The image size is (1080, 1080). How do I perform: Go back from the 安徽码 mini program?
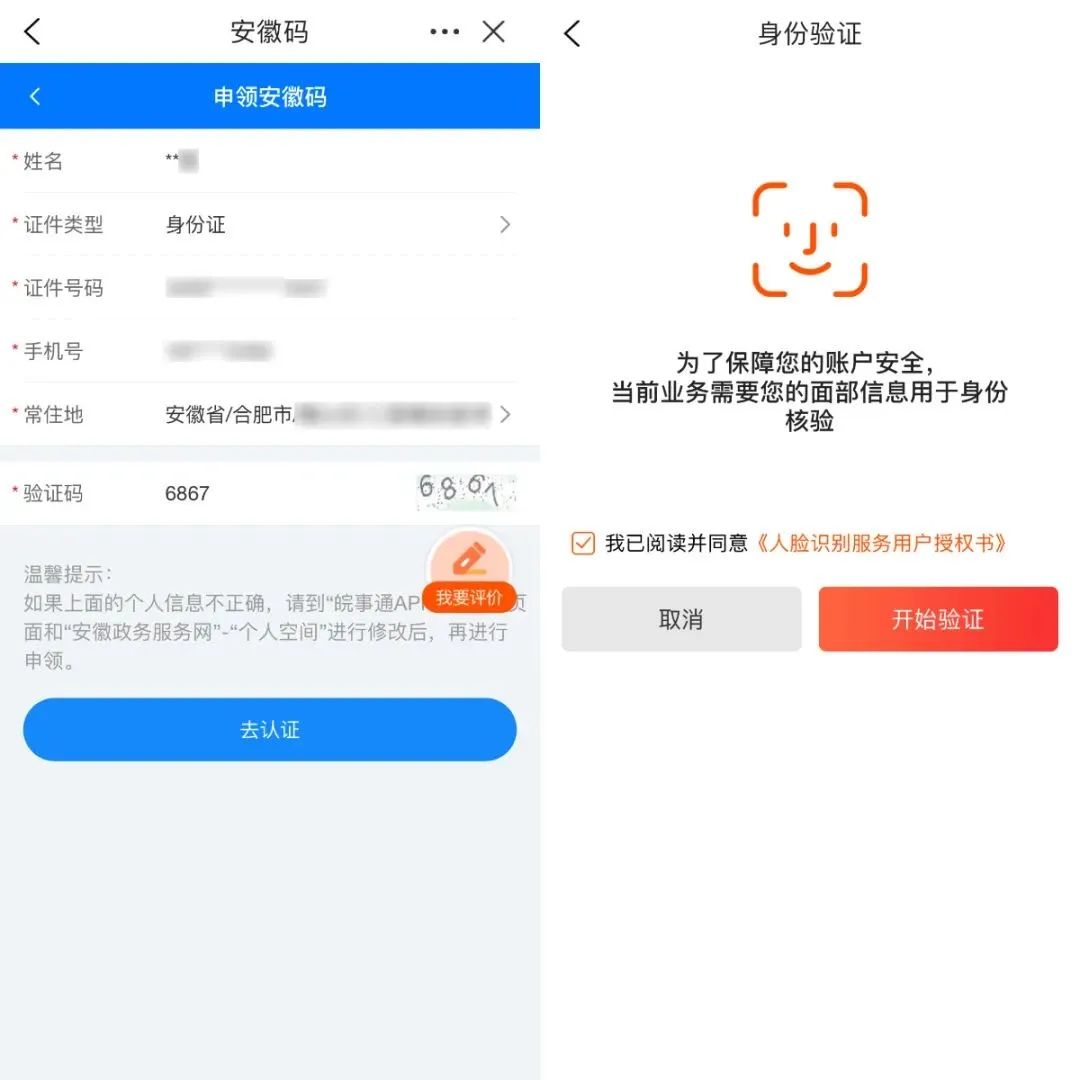point(32,32)
